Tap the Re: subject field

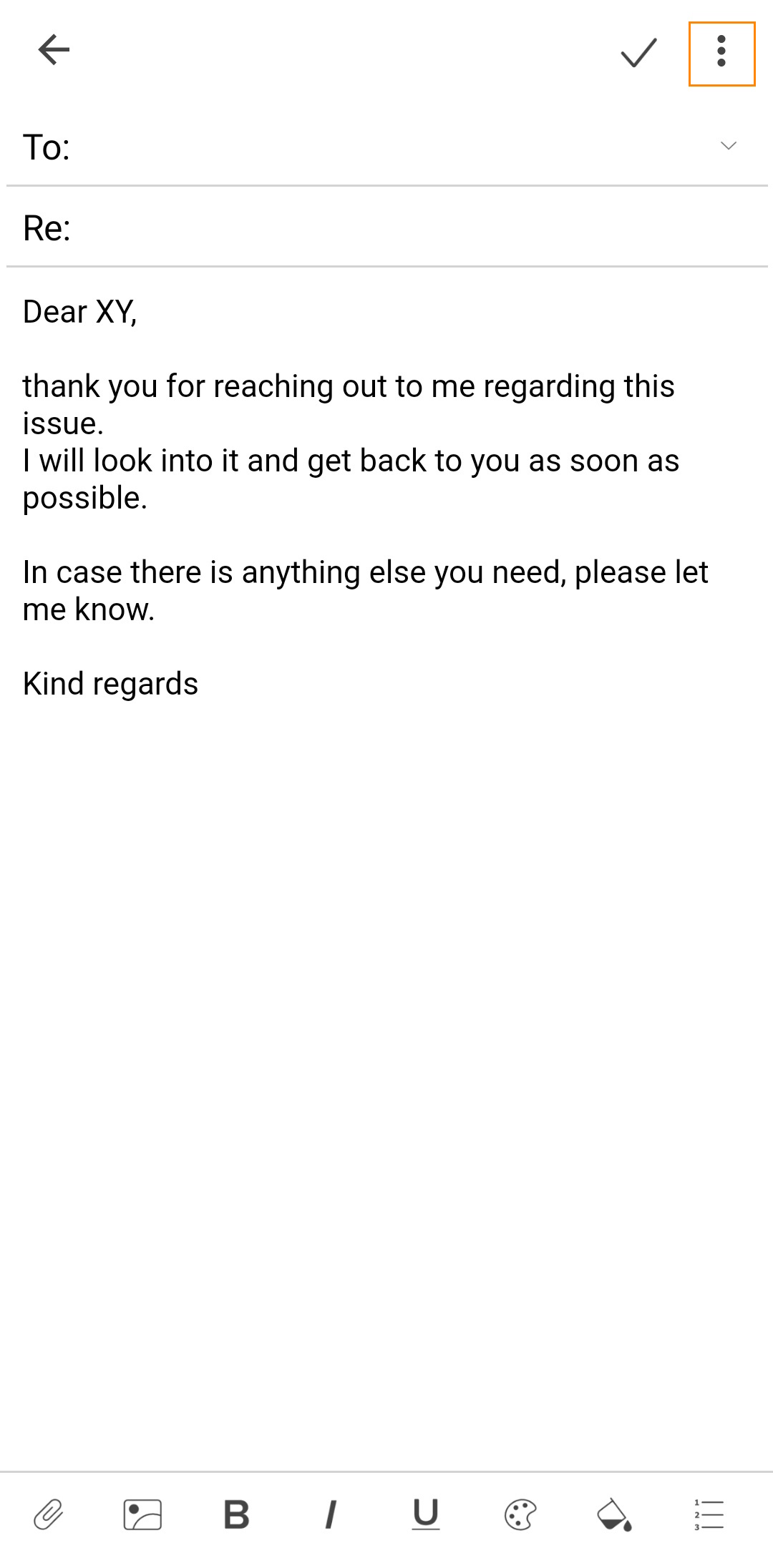386,227
